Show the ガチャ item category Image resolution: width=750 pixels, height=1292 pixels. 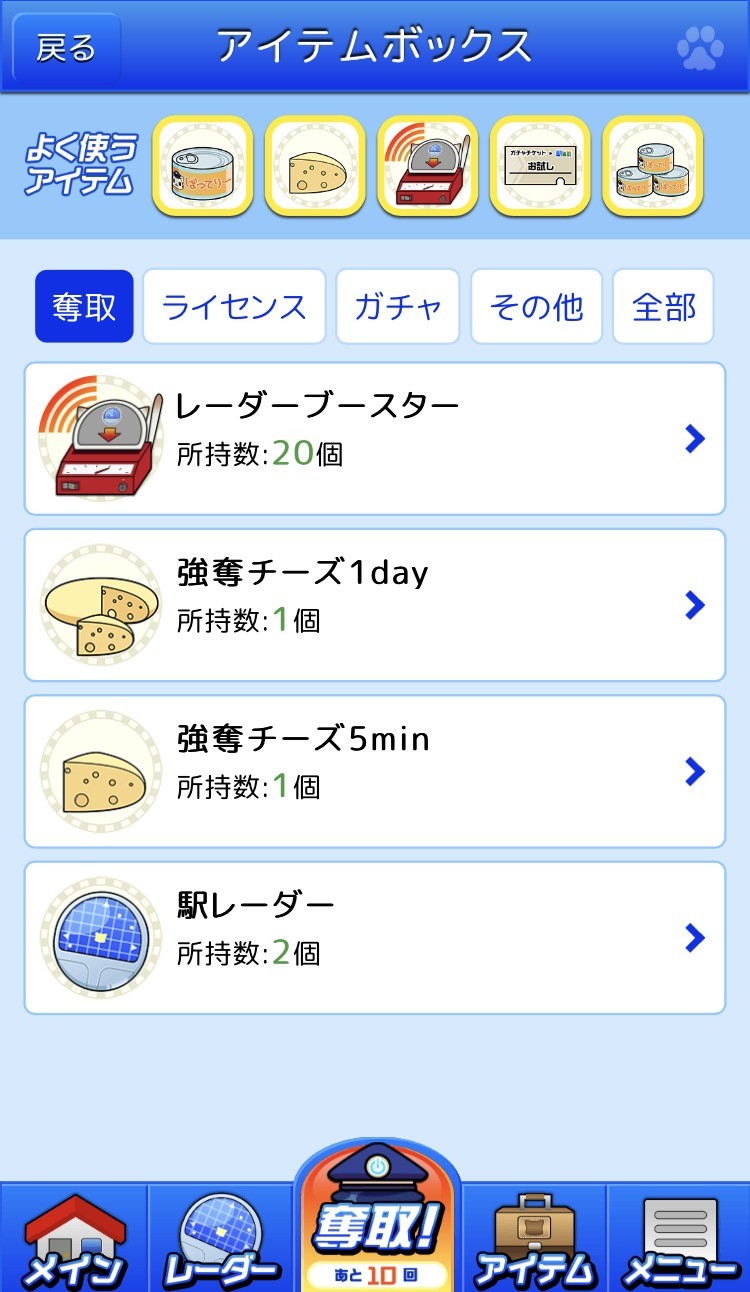point(397,307)
